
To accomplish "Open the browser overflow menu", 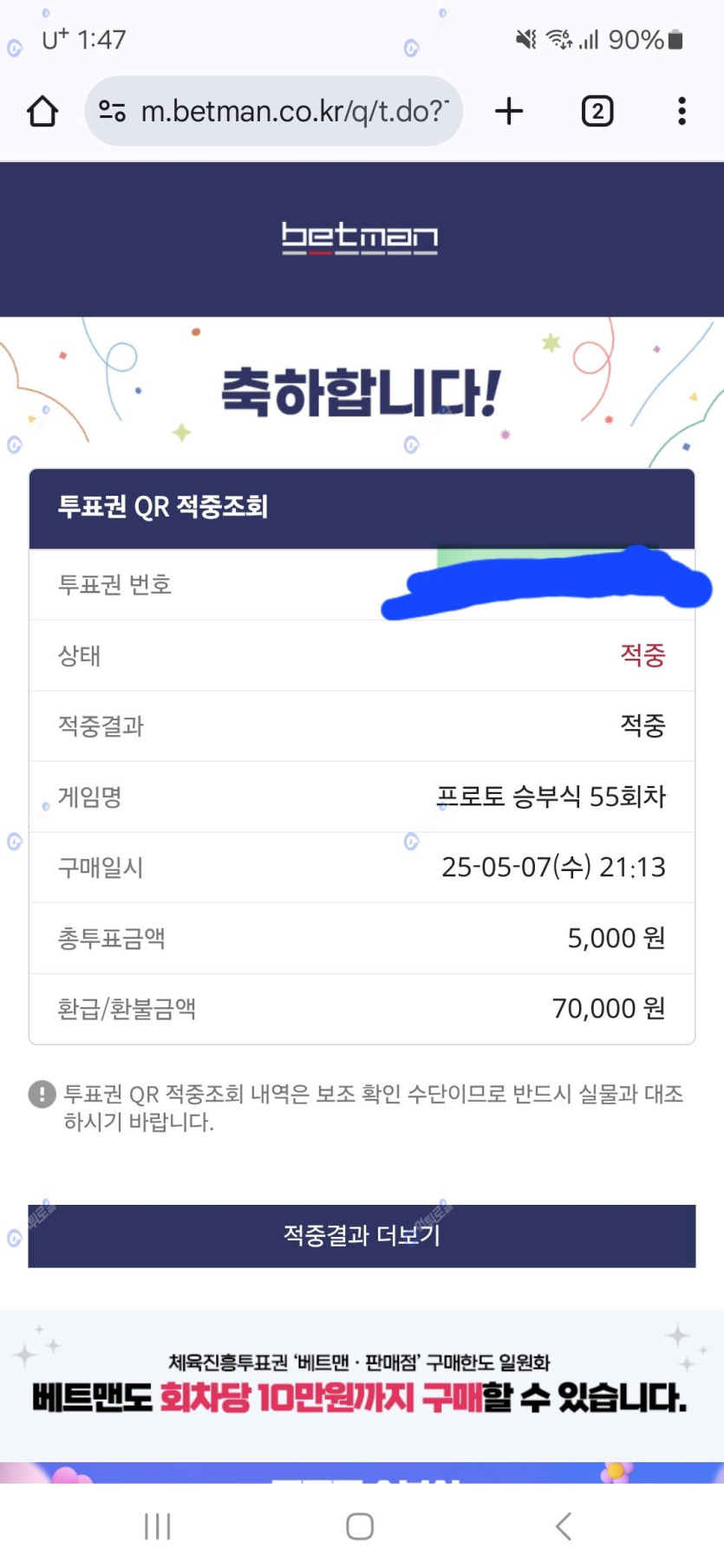I will tap(682, 111).
